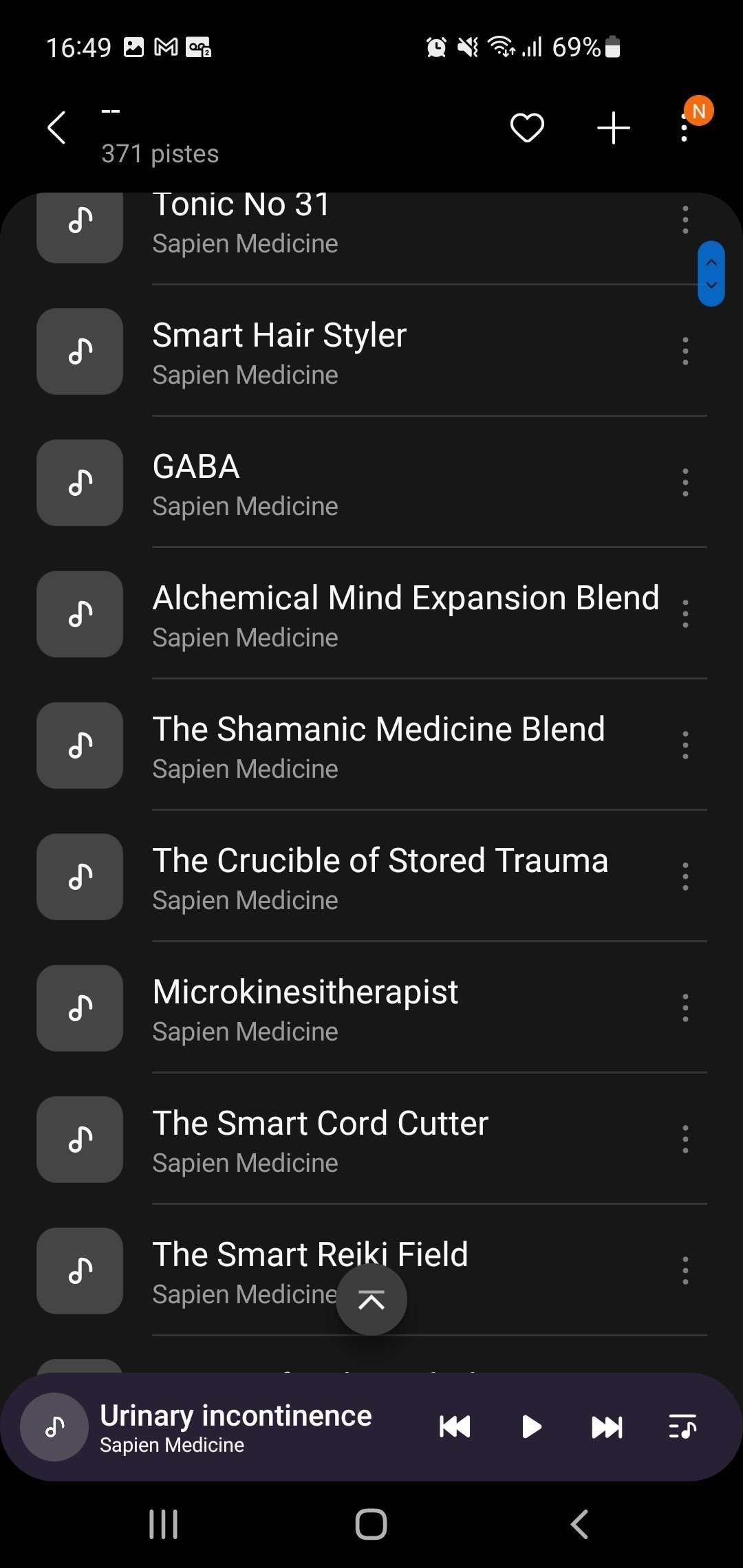The width and height of the screenshot is (743, 1568).
Task: Open options for The Smart Reiki Field
Action: (x=685, y=1271)
